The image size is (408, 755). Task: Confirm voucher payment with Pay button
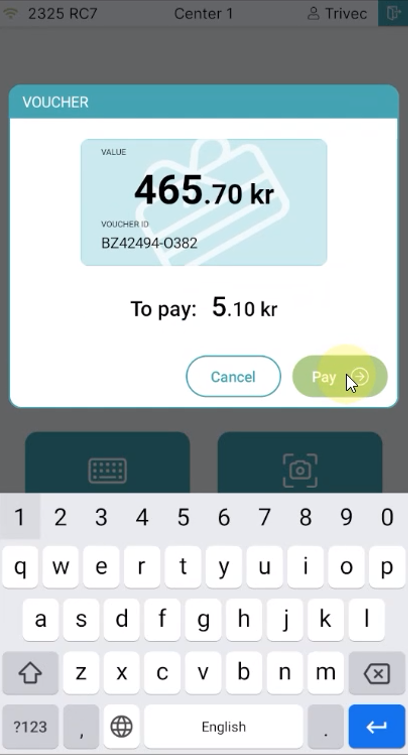pyautogui.click(x=340, y=377)
